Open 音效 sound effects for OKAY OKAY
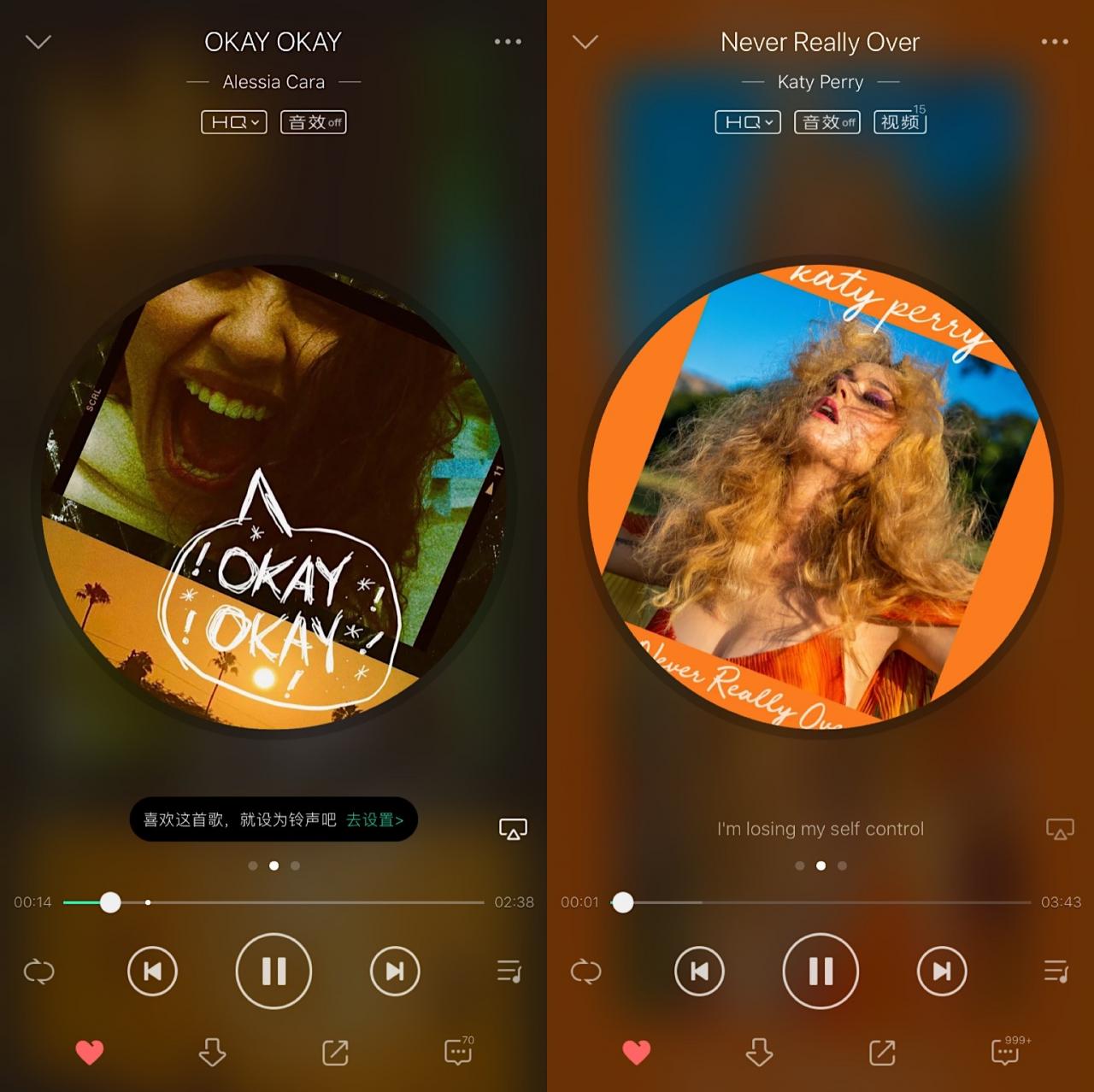The image size is (1094, 1092). 314,122
